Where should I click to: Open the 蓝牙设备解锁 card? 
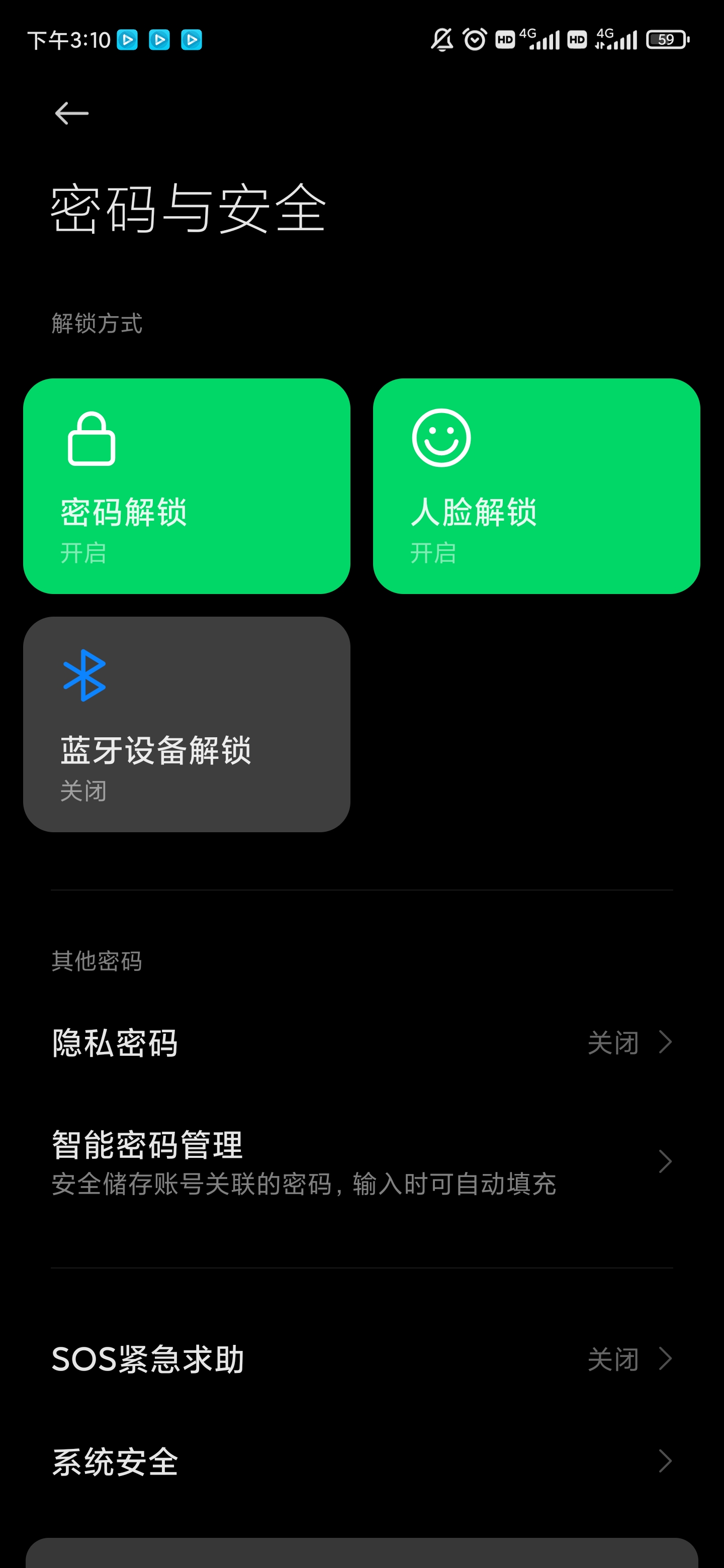click(x=187, y=724)
